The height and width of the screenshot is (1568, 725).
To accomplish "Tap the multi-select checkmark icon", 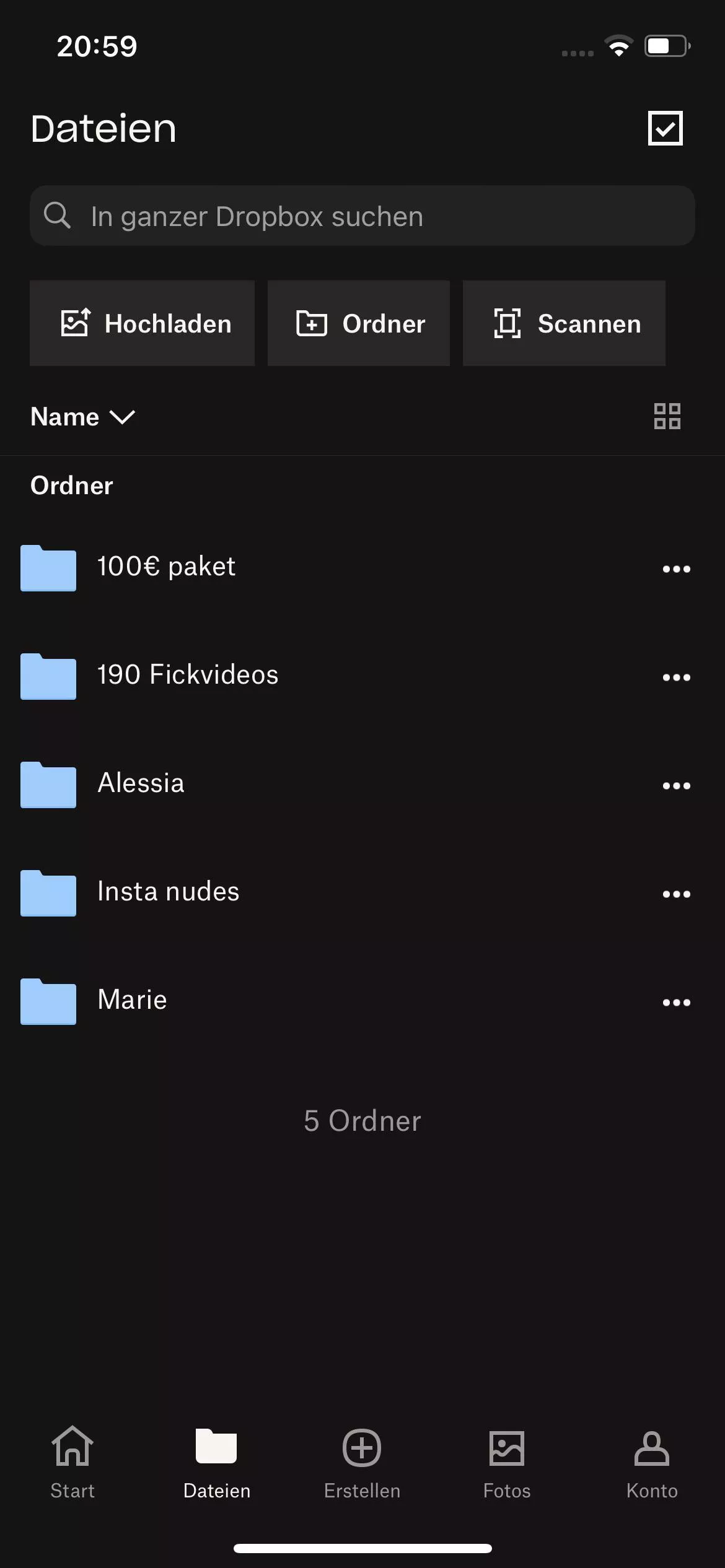I will [x=665, y=128].
